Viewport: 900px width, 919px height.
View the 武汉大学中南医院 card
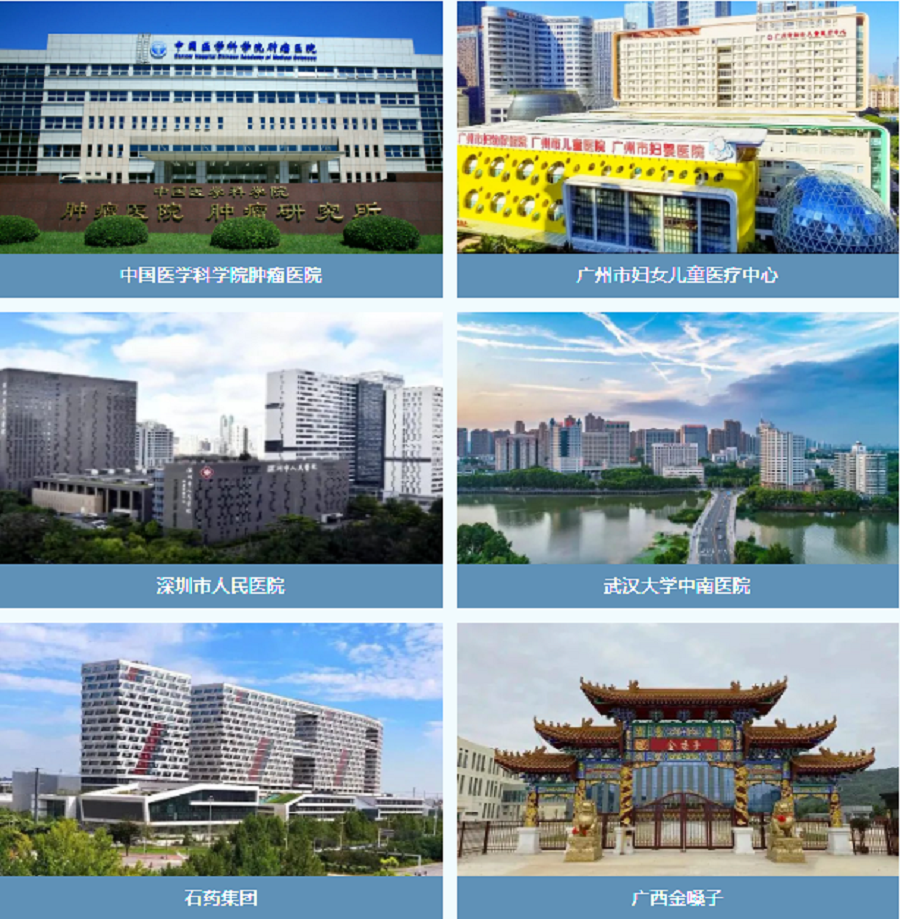tap(677, 460)
